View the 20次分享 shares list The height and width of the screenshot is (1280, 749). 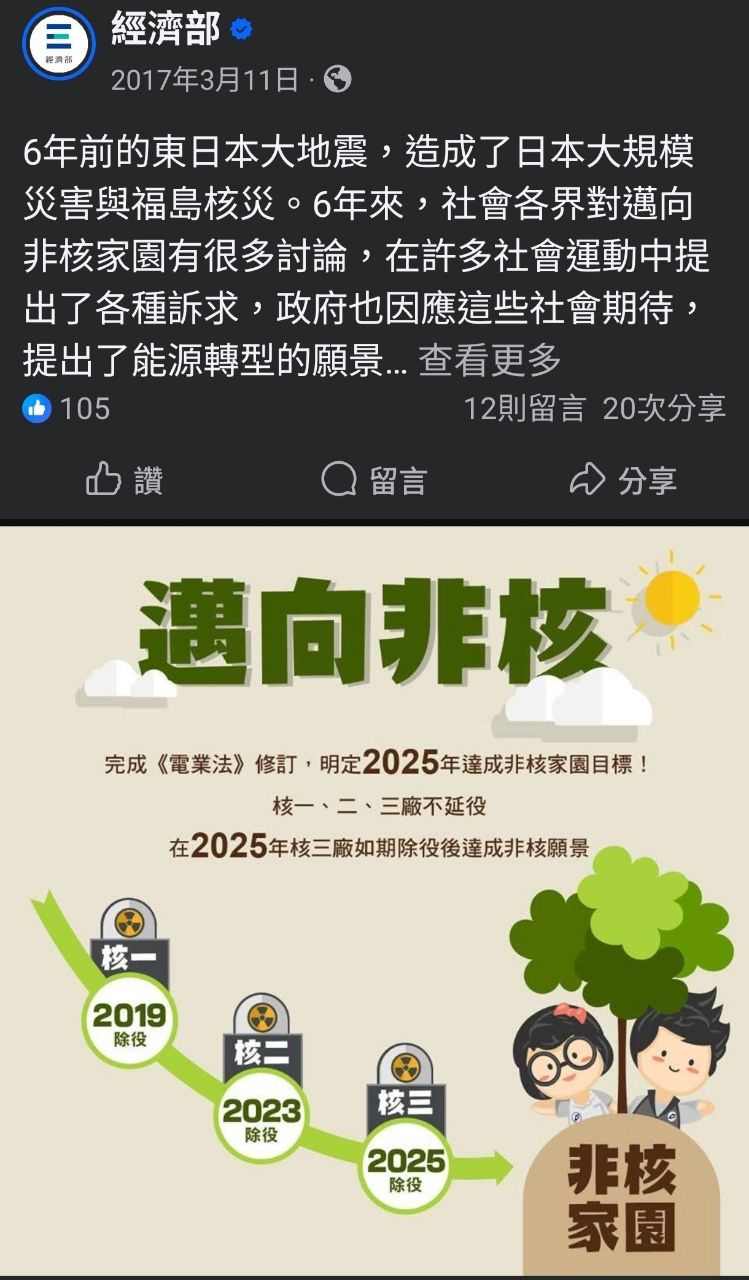pyautogui.click(x=664, y=408)
